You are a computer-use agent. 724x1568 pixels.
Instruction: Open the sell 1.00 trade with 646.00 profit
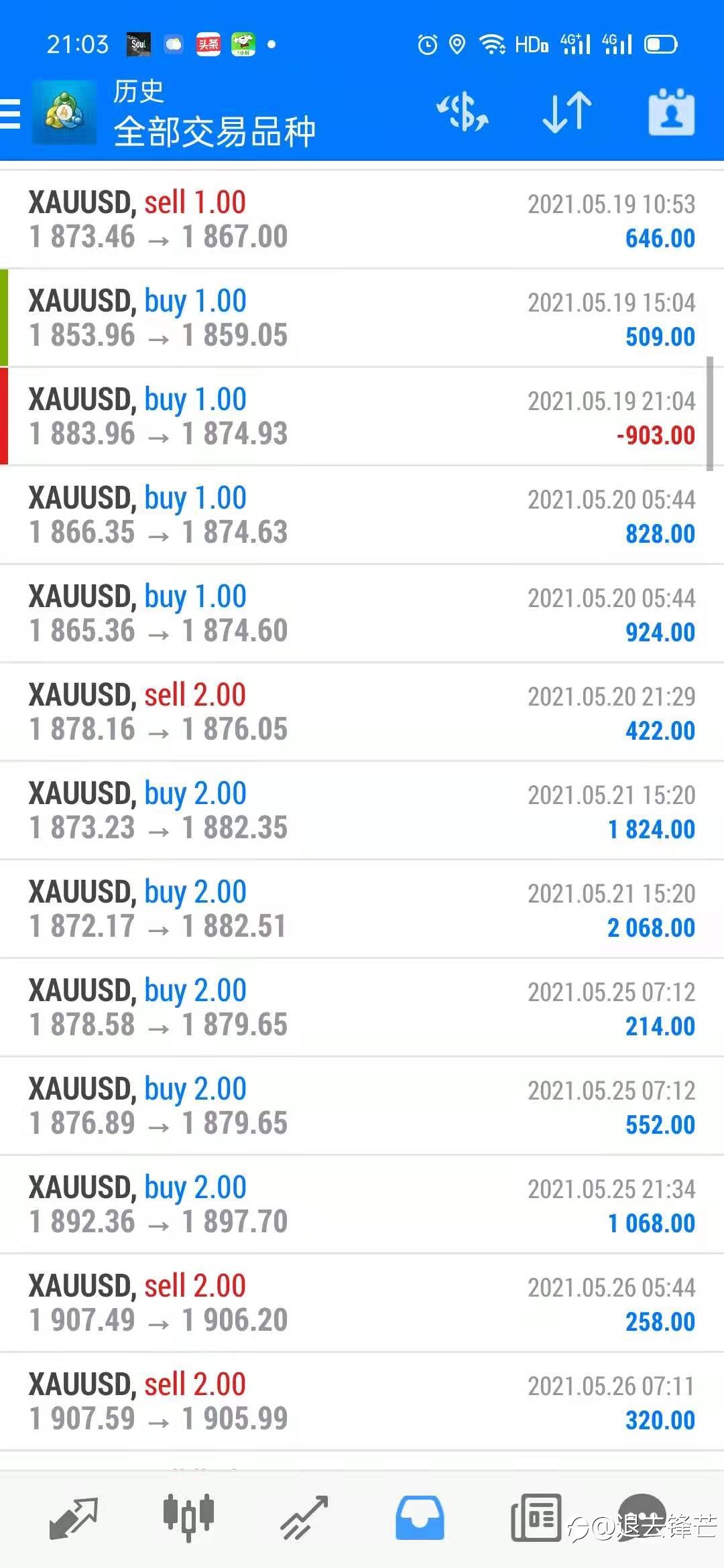(x=362, y=220)
